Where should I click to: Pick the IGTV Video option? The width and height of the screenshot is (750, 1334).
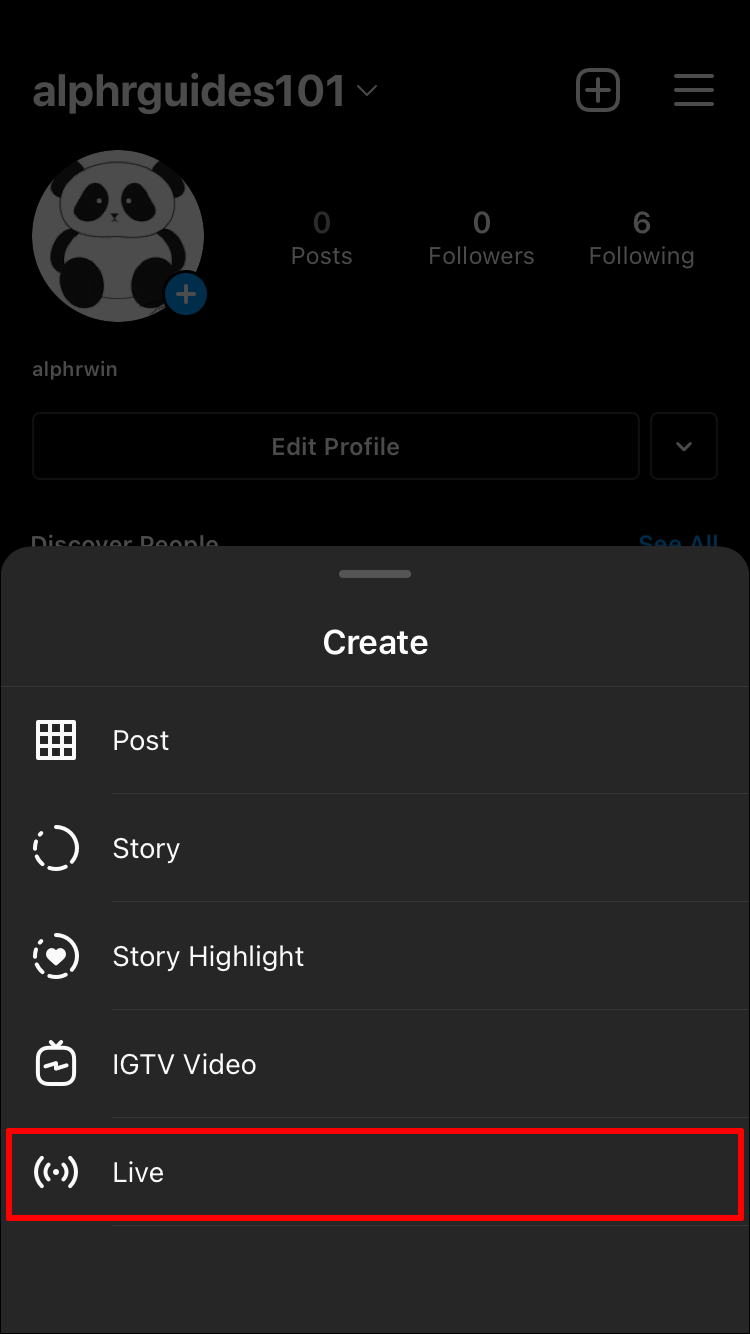tap(184, 1064)
